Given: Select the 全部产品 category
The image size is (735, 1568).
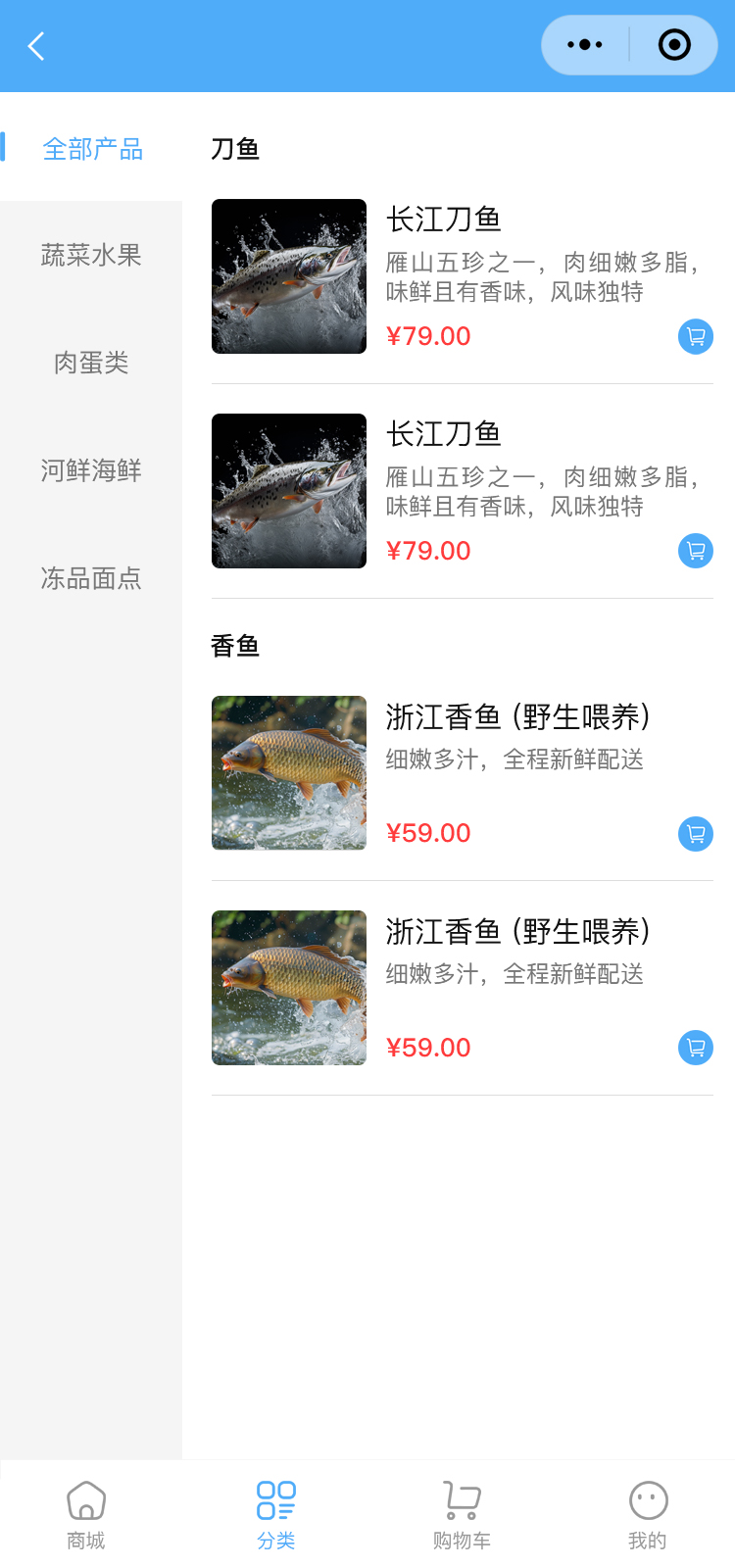Looking at the screenshot, I should click(92, 149).
